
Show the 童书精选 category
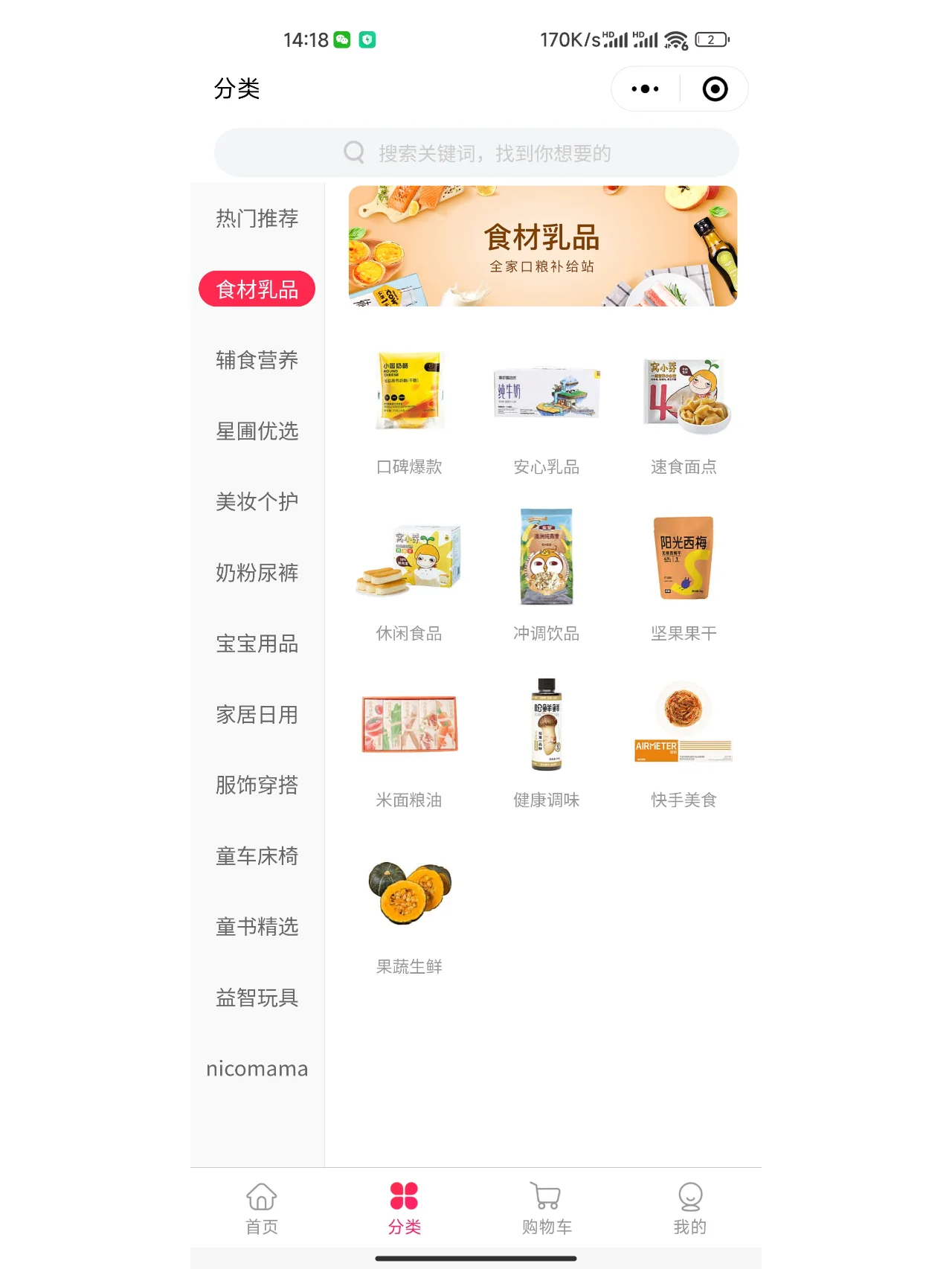[x=257, y=927]
